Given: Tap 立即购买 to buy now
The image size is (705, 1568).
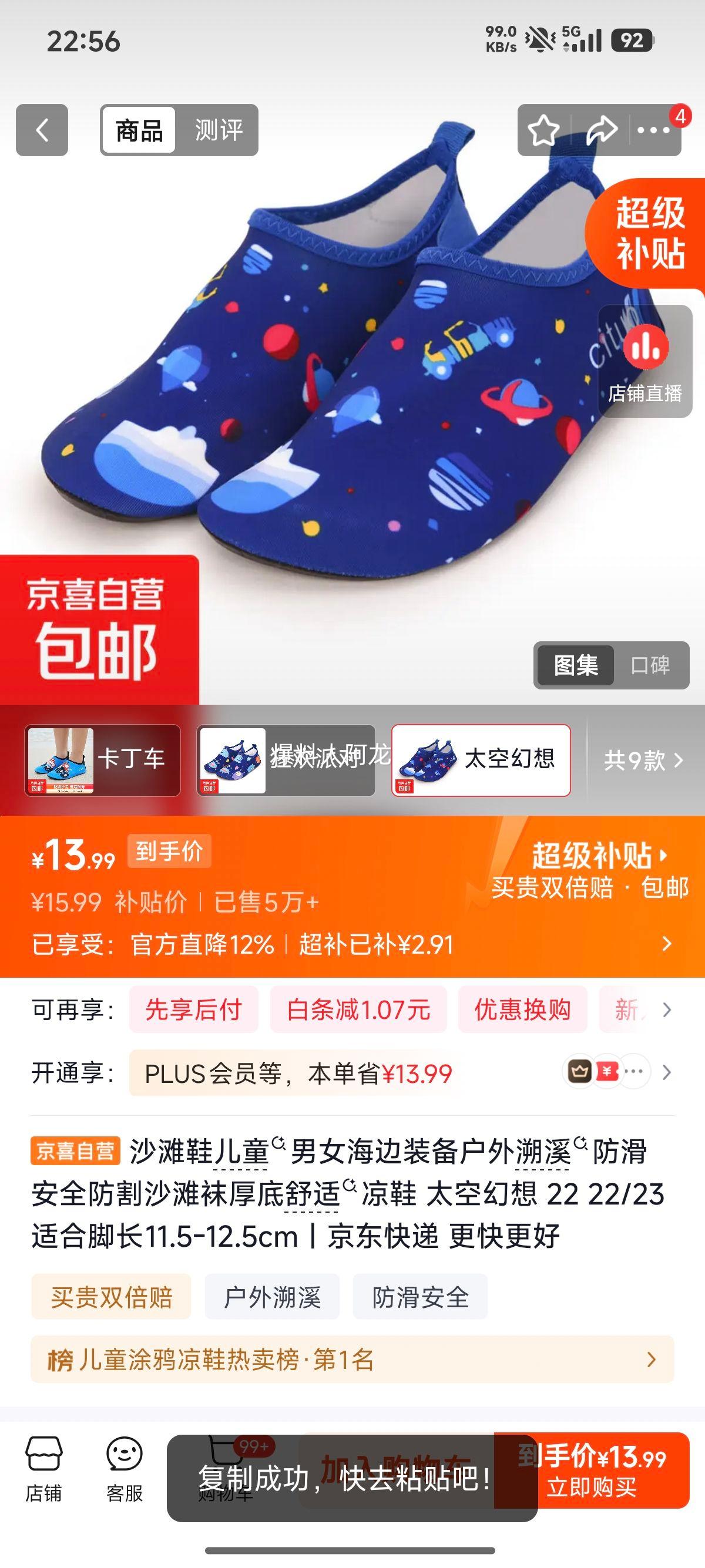Looking at the screenshot, I should point(592,1471).
